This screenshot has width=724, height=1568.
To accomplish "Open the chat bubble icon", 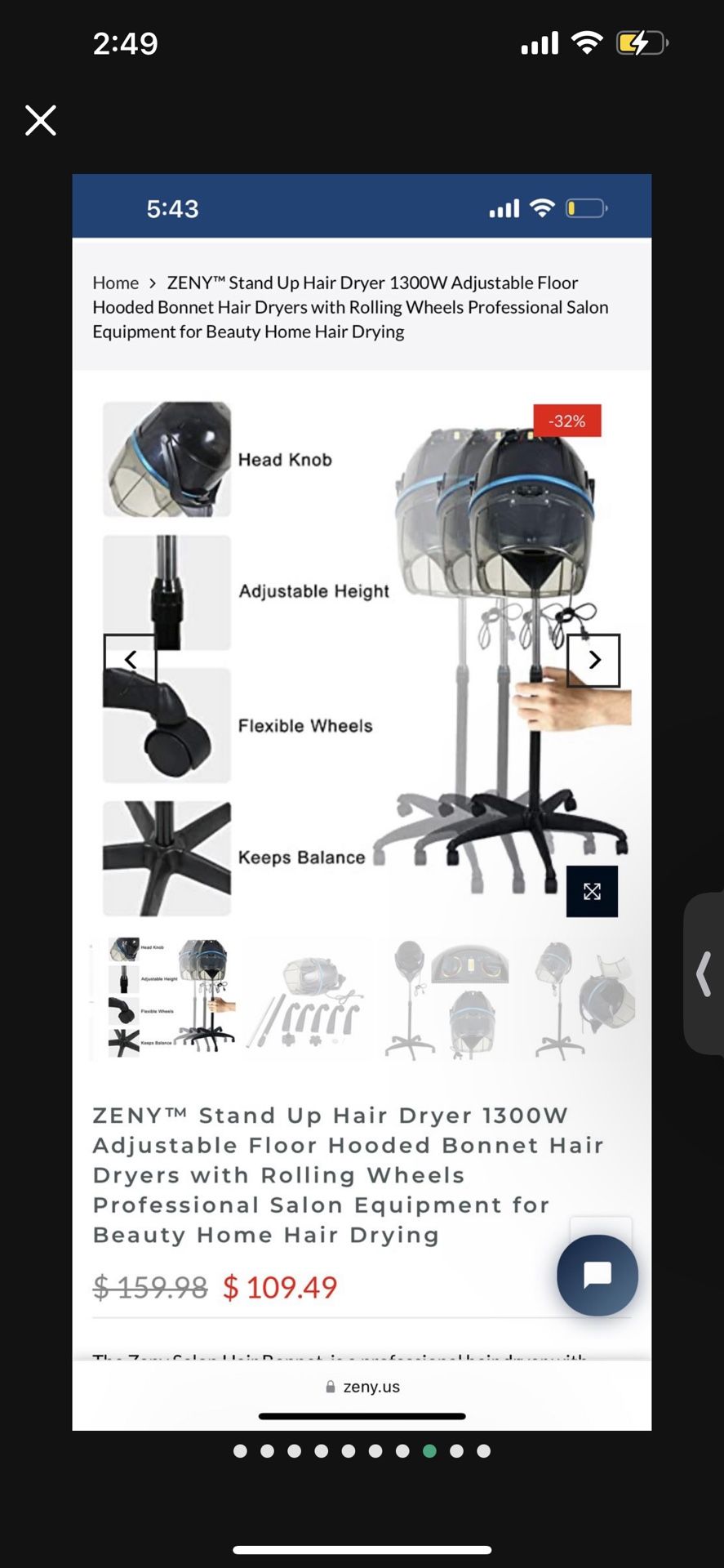I will tap(597, 1276).
